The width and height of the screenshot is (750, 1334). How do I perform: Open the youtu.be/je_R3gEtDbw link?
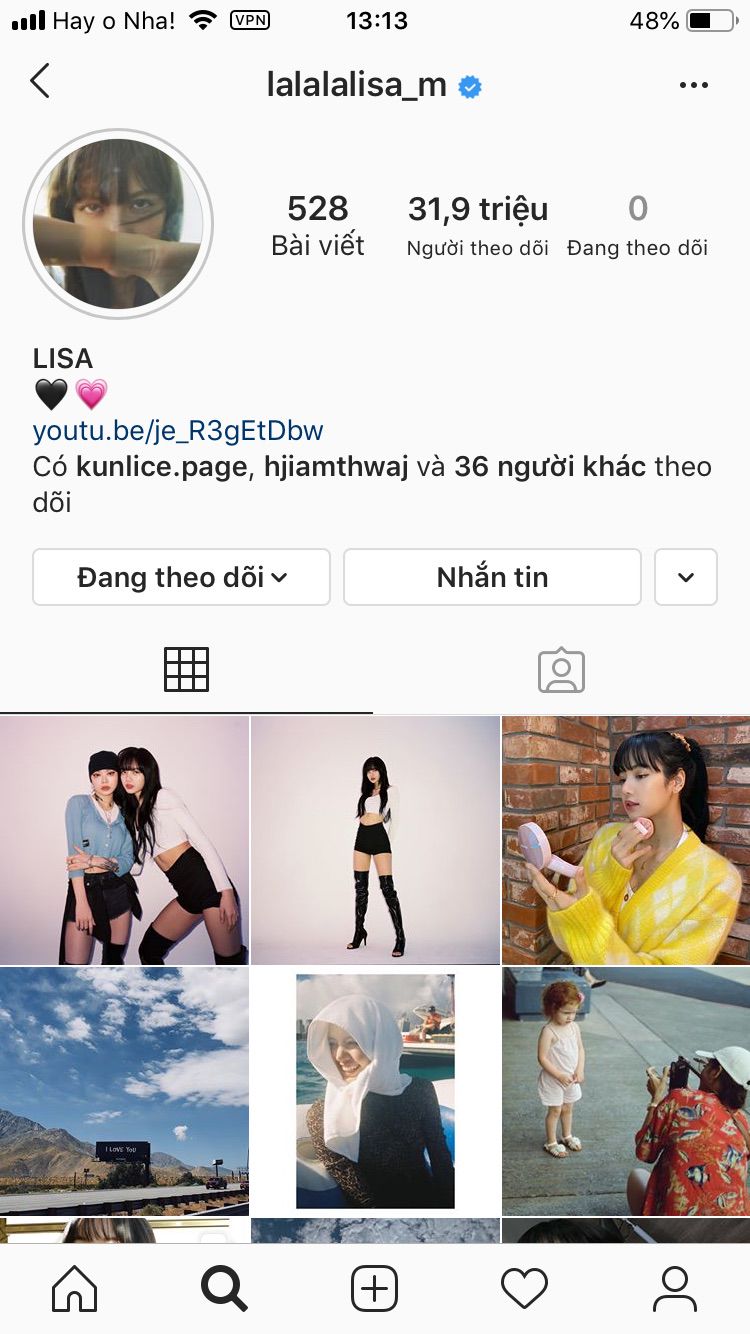(x=178, y=430)
